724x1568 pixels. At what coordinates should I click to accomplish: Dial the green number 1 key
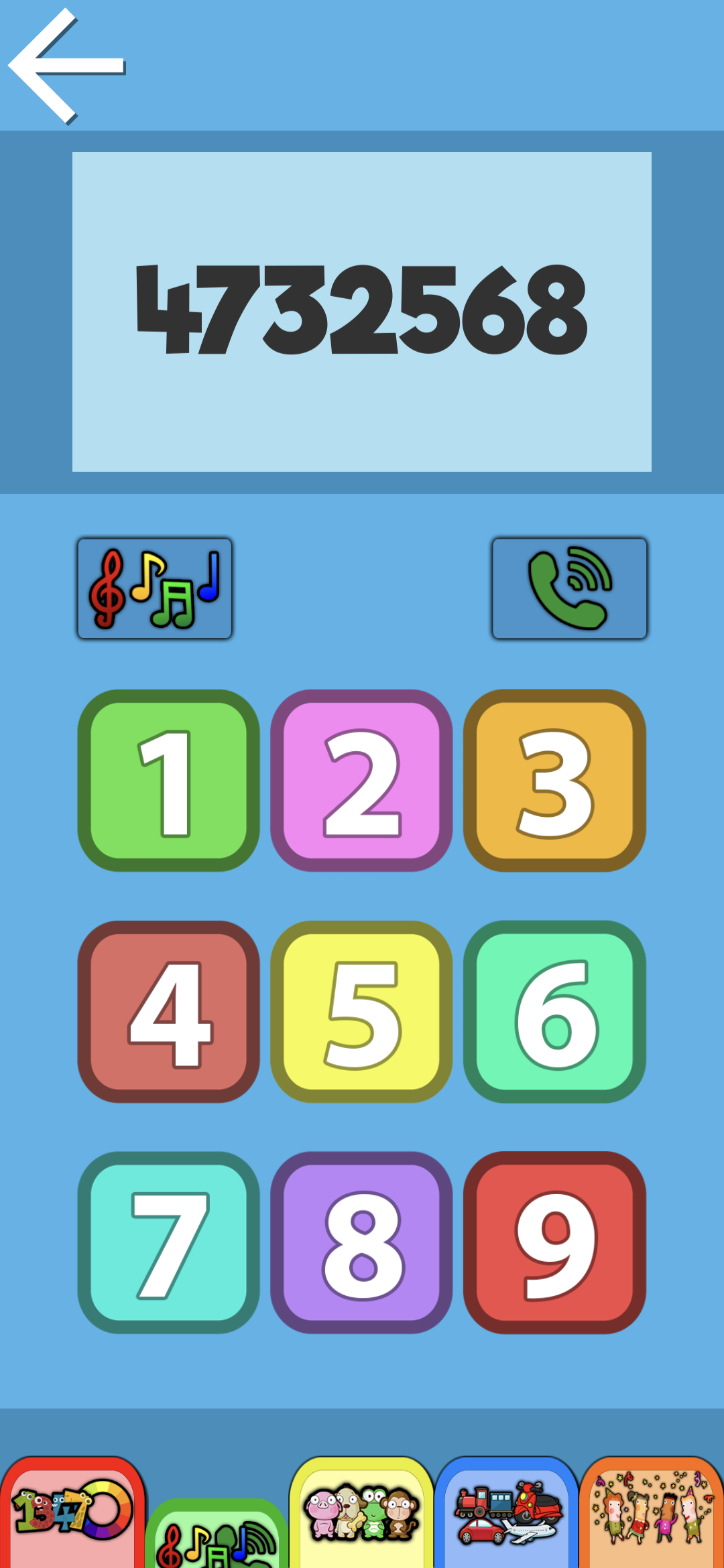pos(168,781)
